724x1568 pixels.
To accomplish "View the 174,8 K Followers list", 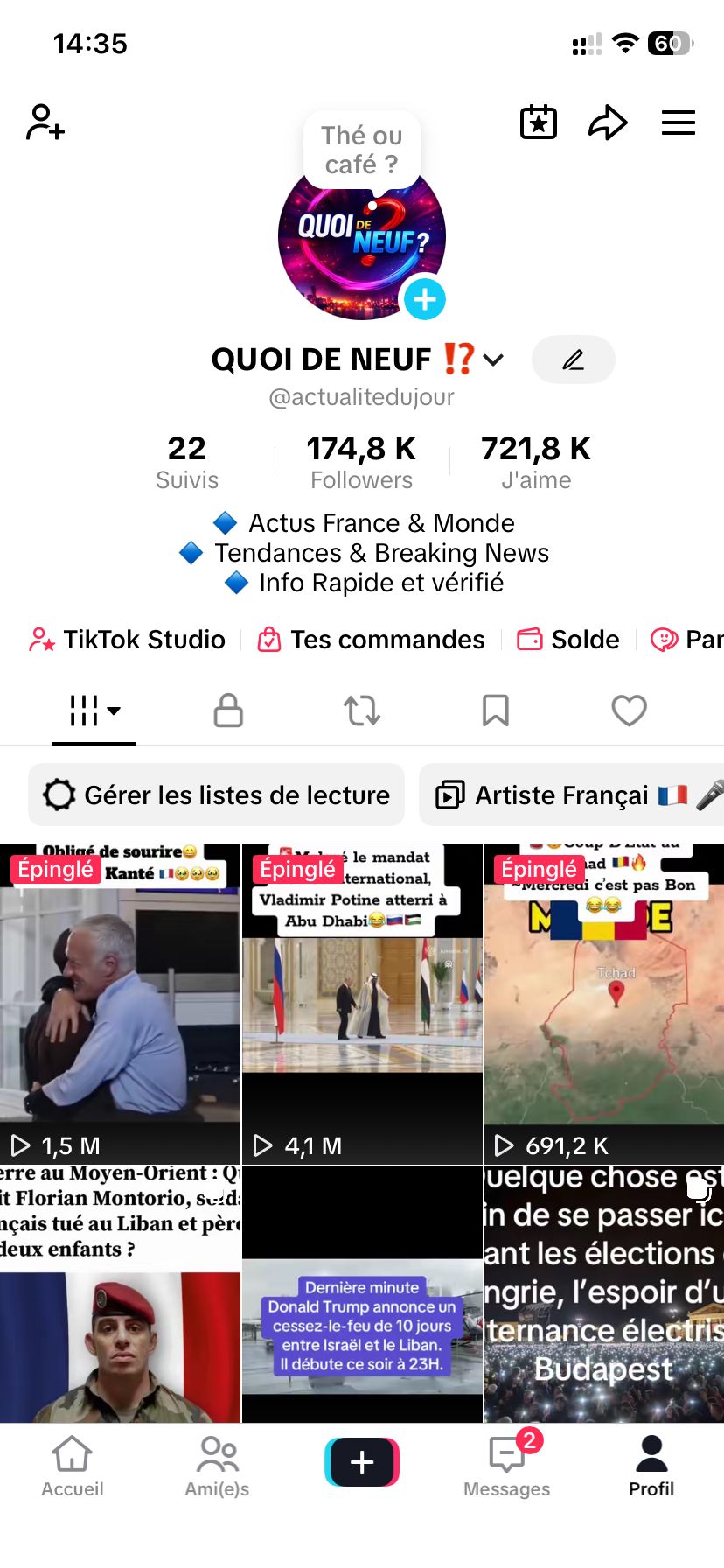I will [361, 462].
